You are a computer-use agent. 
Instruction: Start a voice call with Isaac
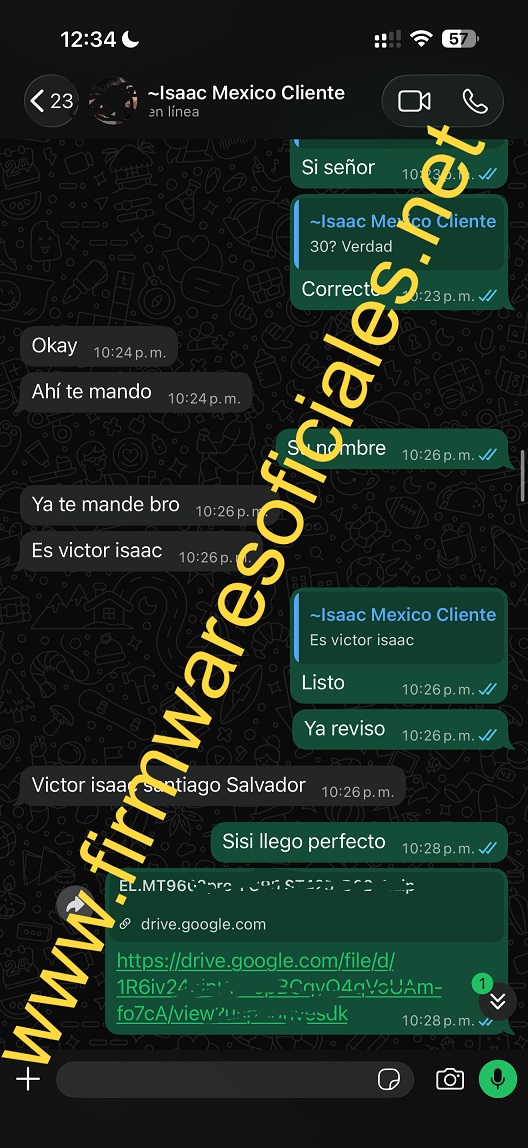tap(475, 101)
